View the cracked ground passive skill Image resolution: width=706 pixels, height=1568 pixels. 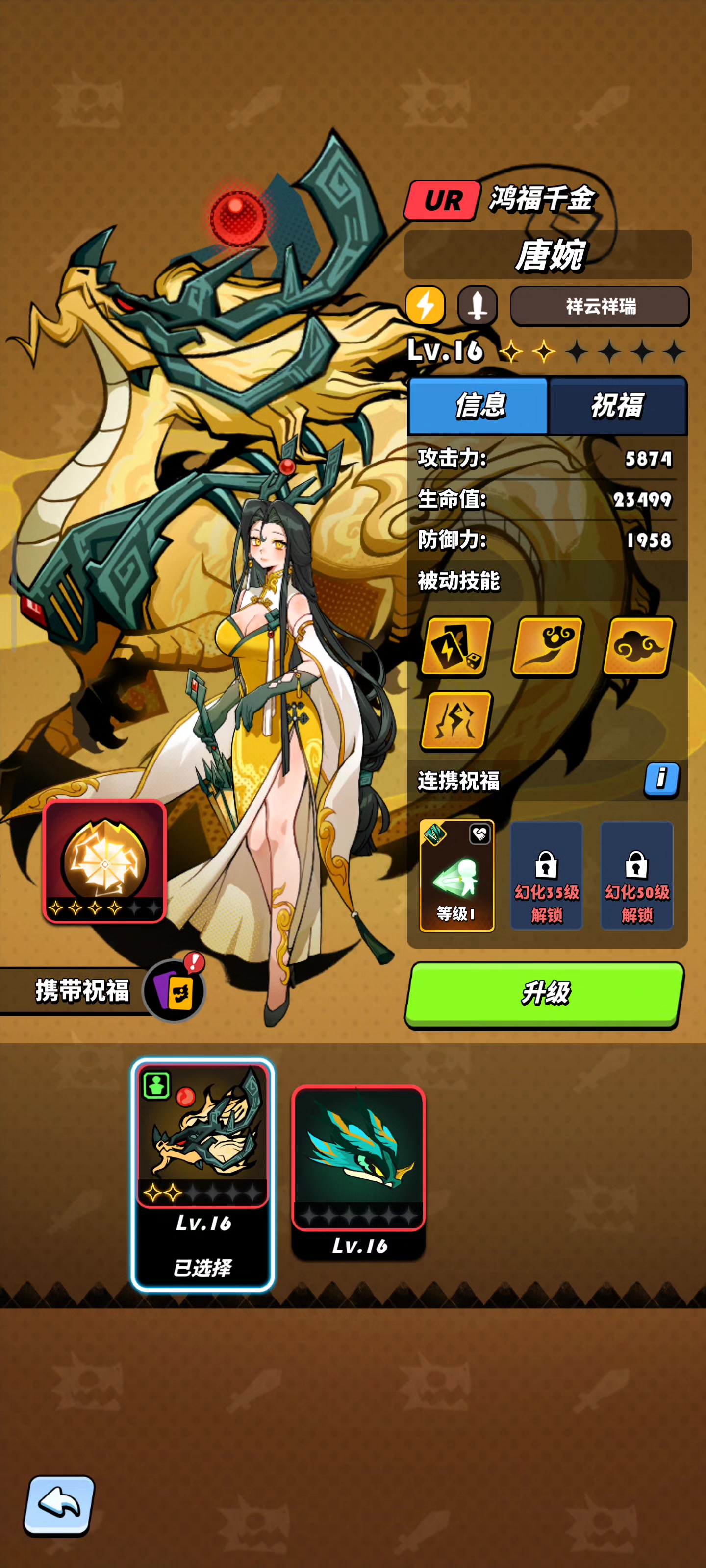456,721
